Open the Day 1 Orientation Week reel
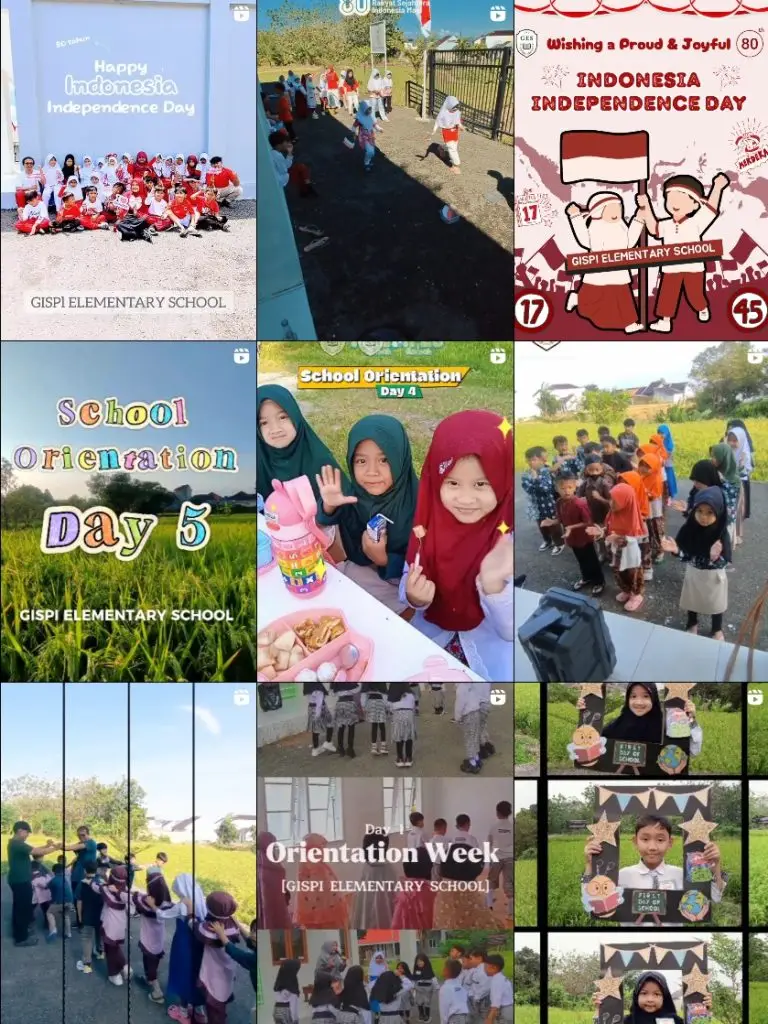 pos(385,853)
